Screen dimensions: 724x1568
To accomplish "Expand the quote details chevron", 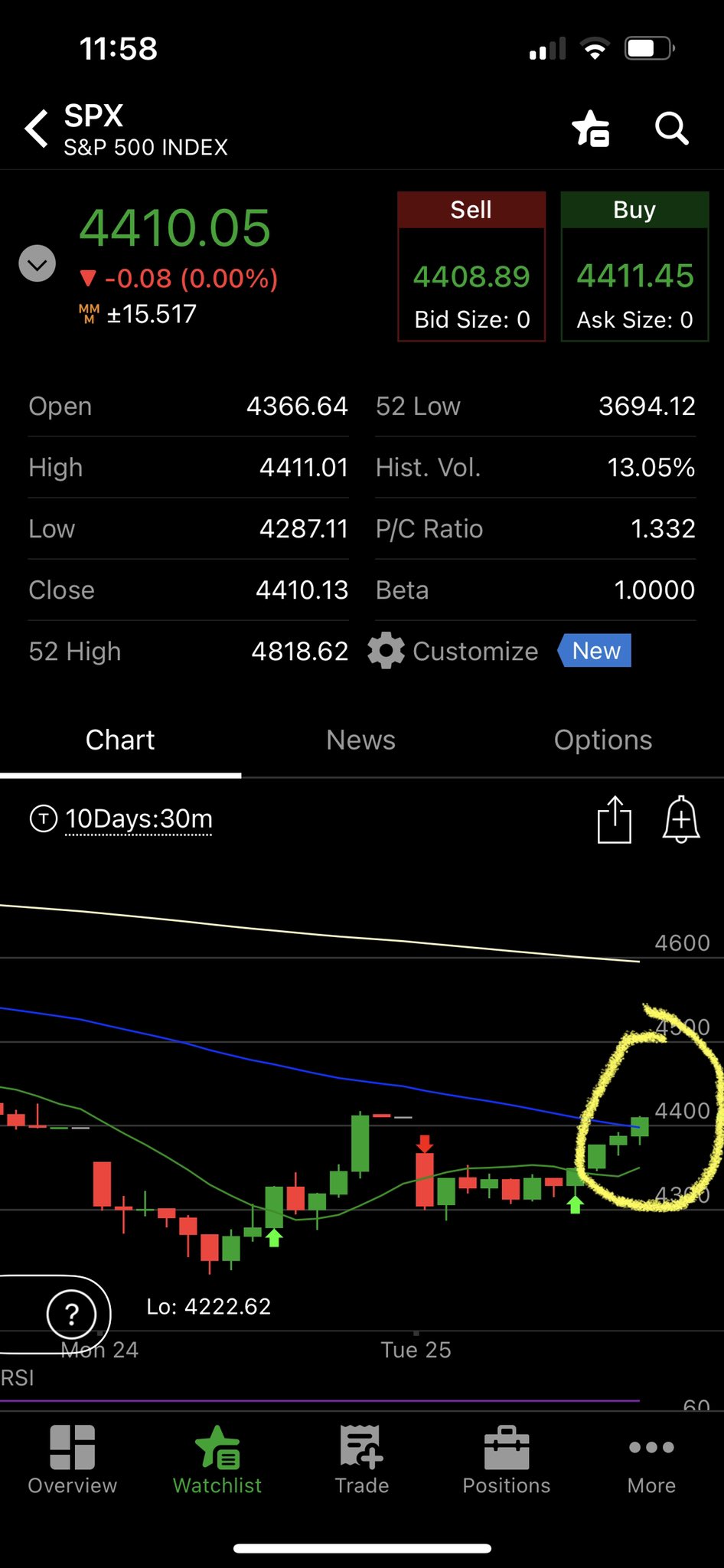I will 37,264.
